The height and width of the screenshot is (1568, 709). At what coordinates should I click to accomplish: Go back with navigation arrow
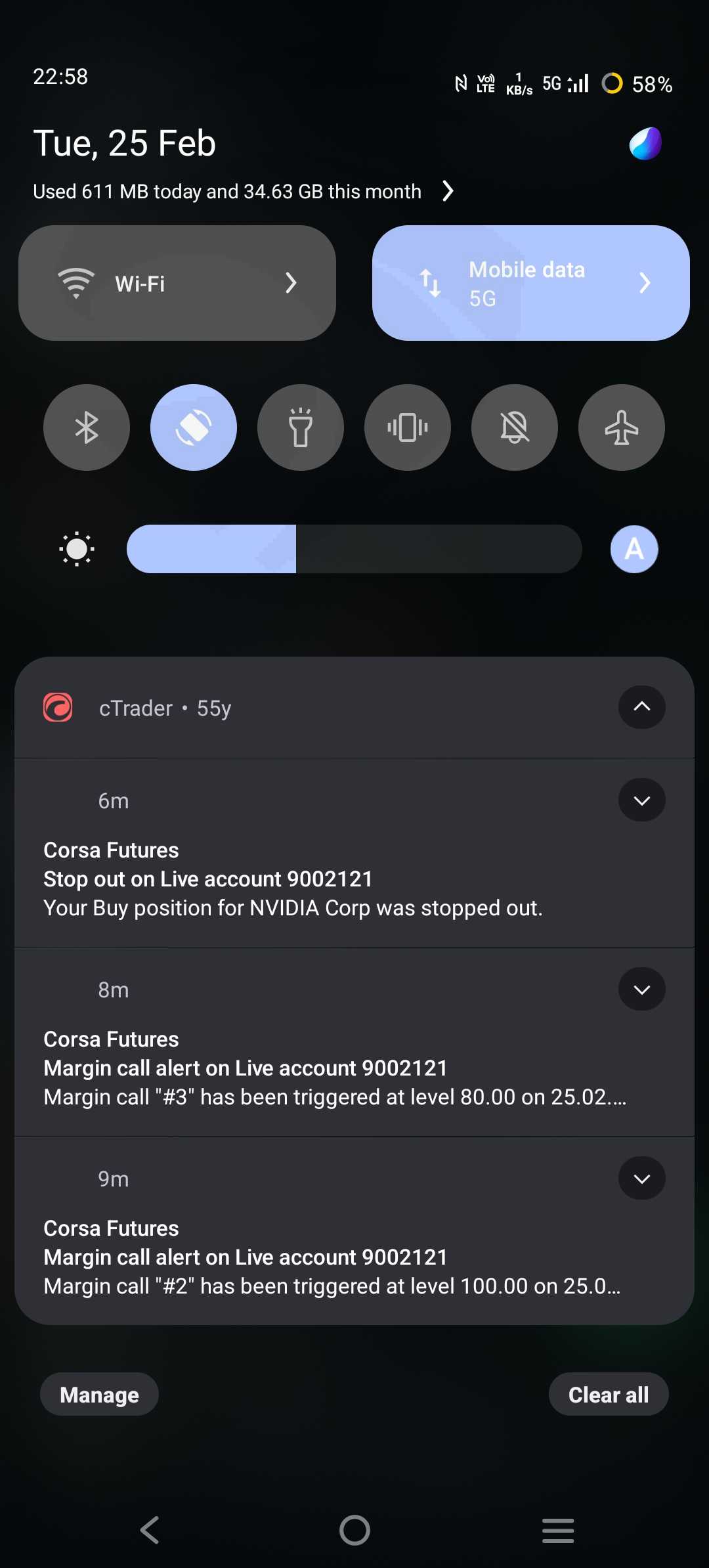150,1531
